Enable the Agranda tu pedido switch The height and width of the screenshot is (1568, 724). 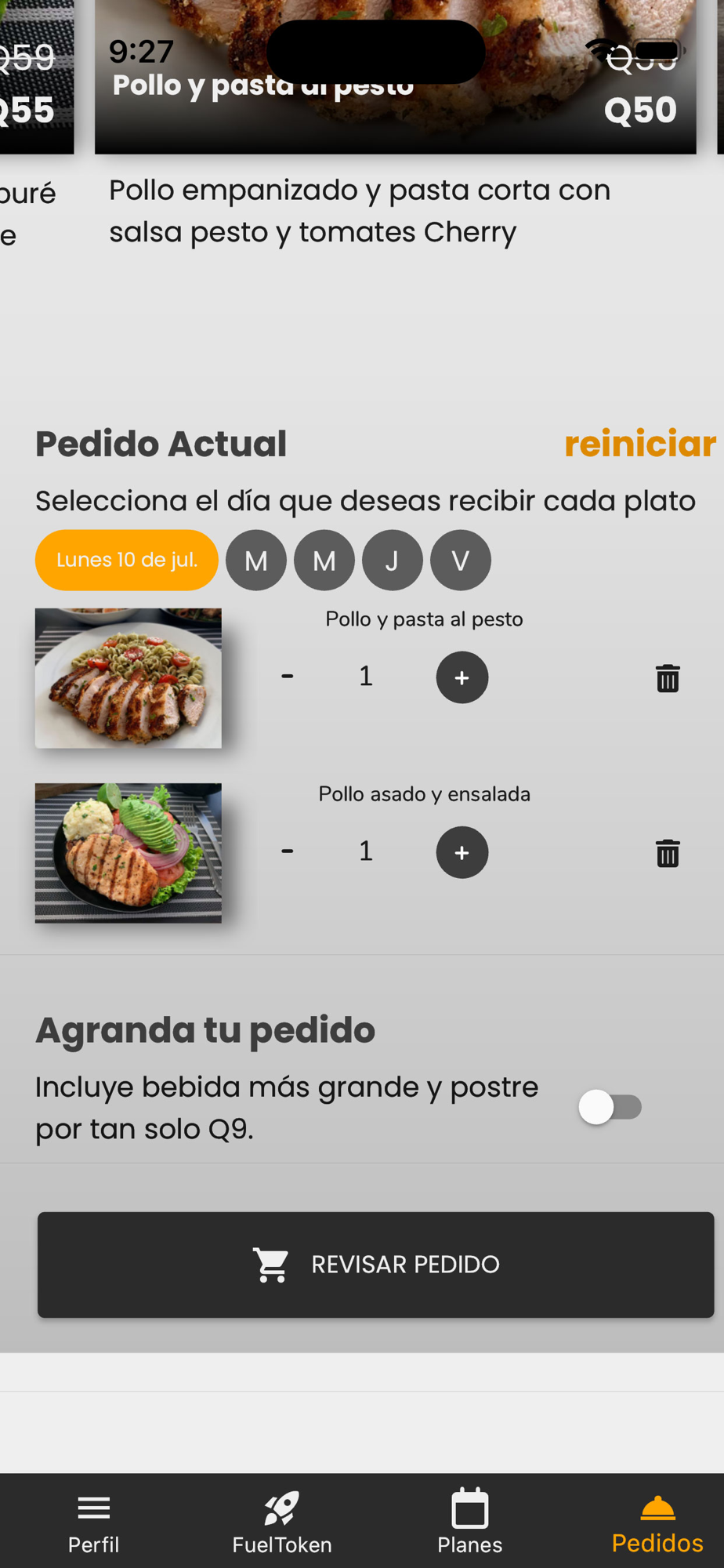coord(610,1107)
